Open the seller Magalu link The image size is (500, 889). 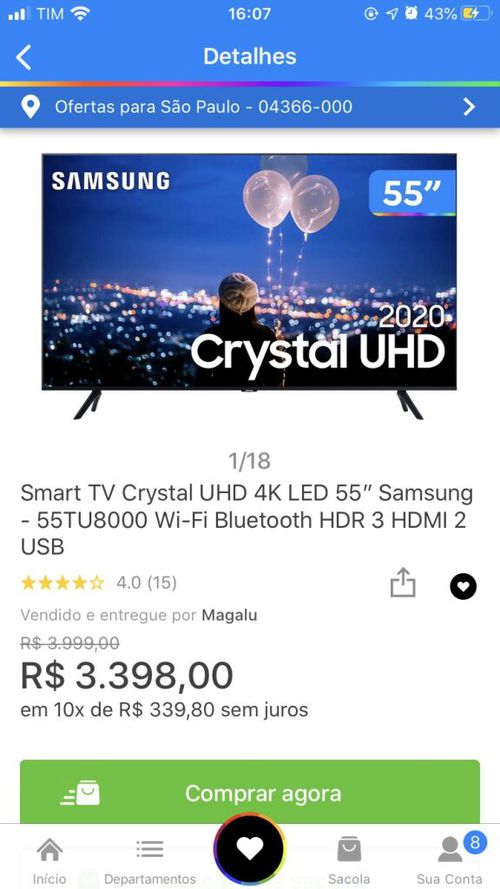click(230, 615)
